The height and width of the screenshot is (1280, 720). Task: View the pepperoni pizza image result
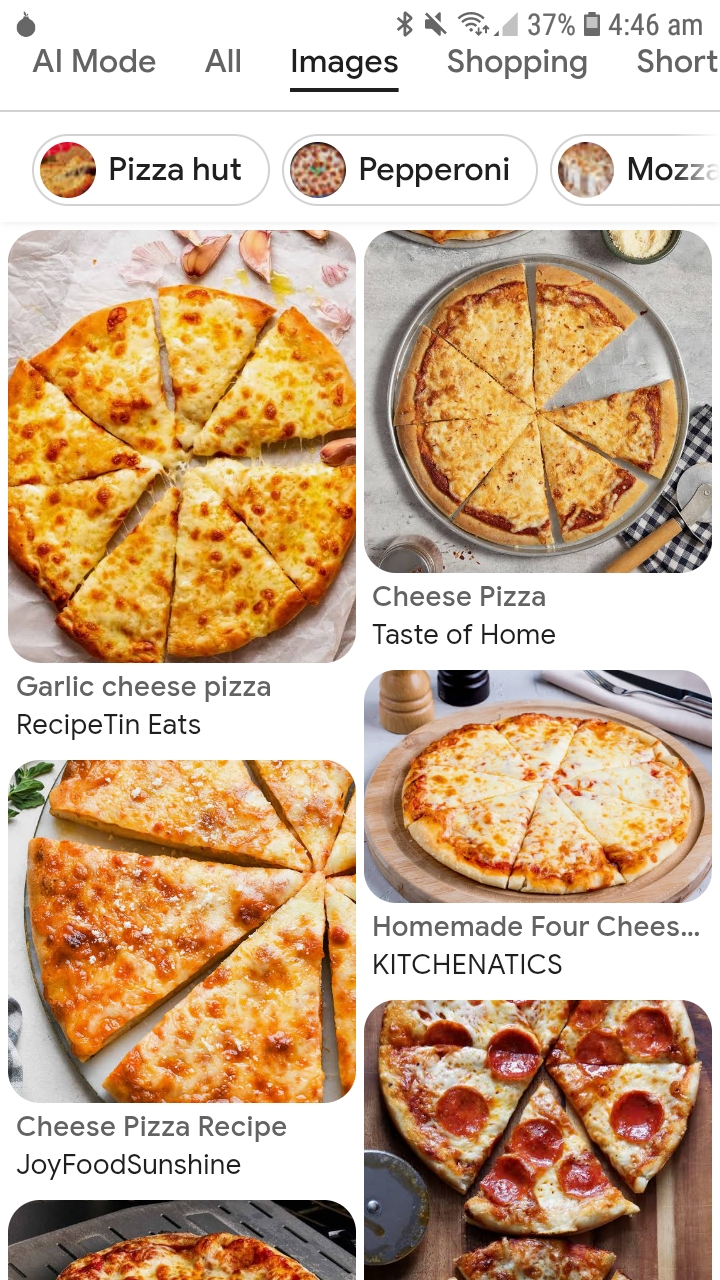538,1140
